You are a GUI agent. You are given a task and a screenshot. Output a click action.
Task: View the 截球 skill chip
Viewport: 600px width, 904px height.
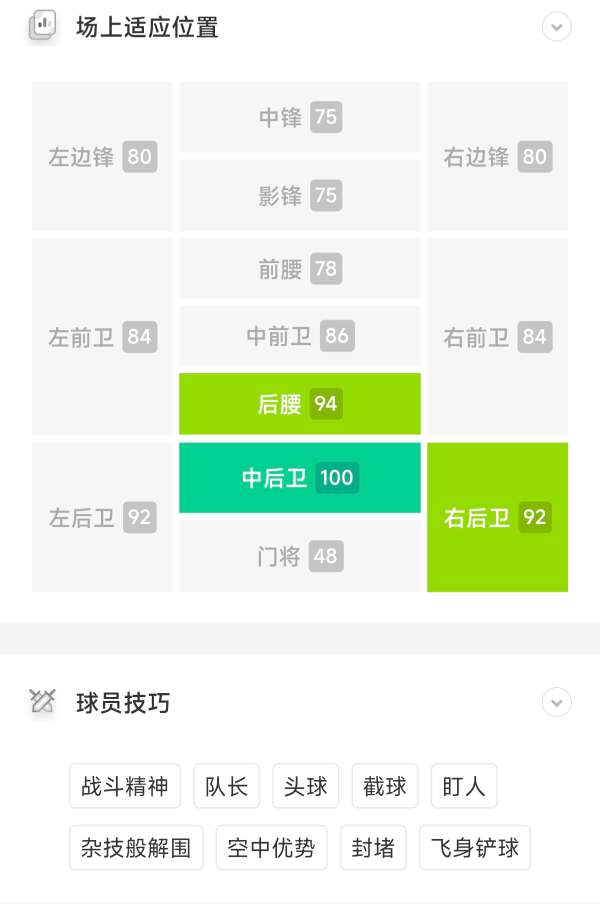tap(385, 786)
